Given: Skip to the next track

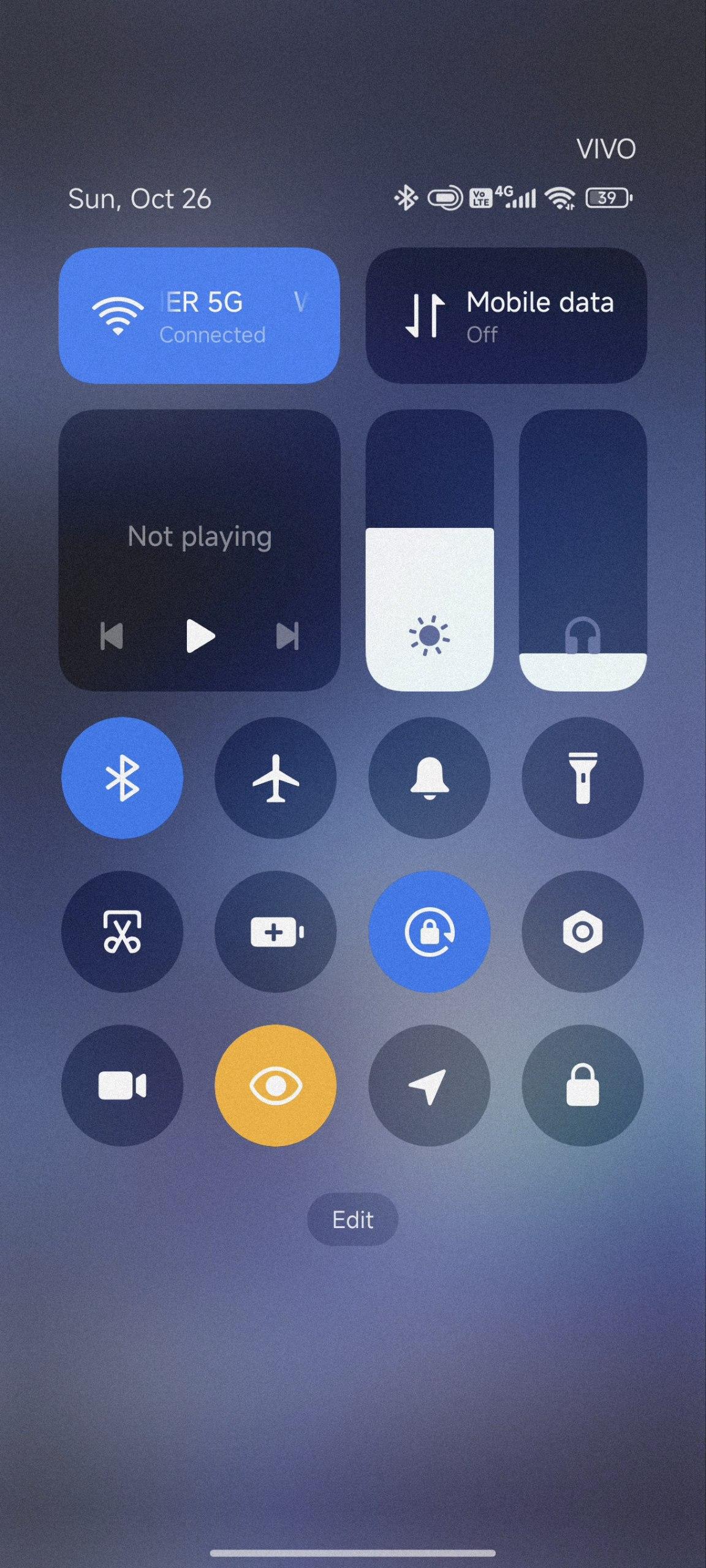Looking at the screenshot, I should coord(287,636).
